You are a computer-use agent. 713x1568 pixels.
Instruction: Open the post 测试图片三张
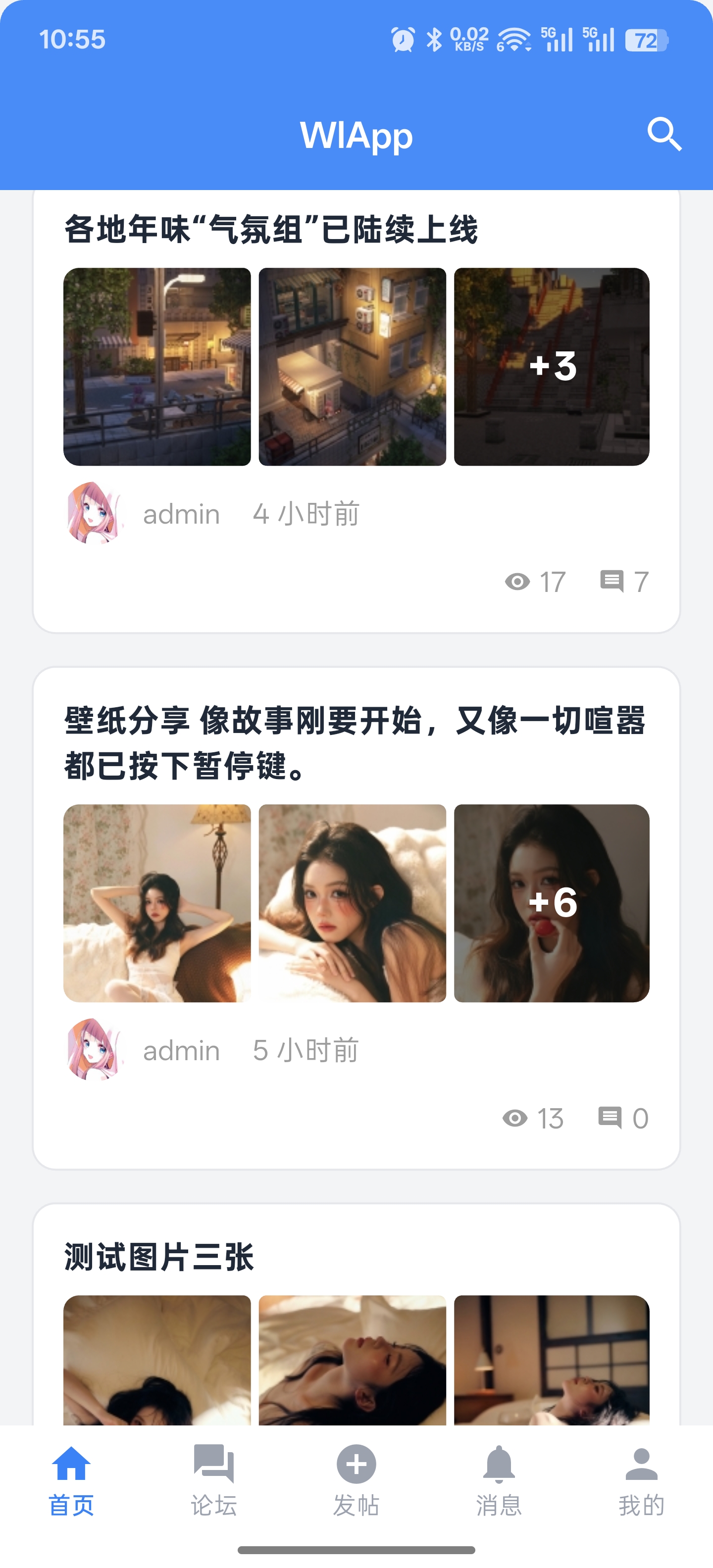click(x=159, y=1258)
